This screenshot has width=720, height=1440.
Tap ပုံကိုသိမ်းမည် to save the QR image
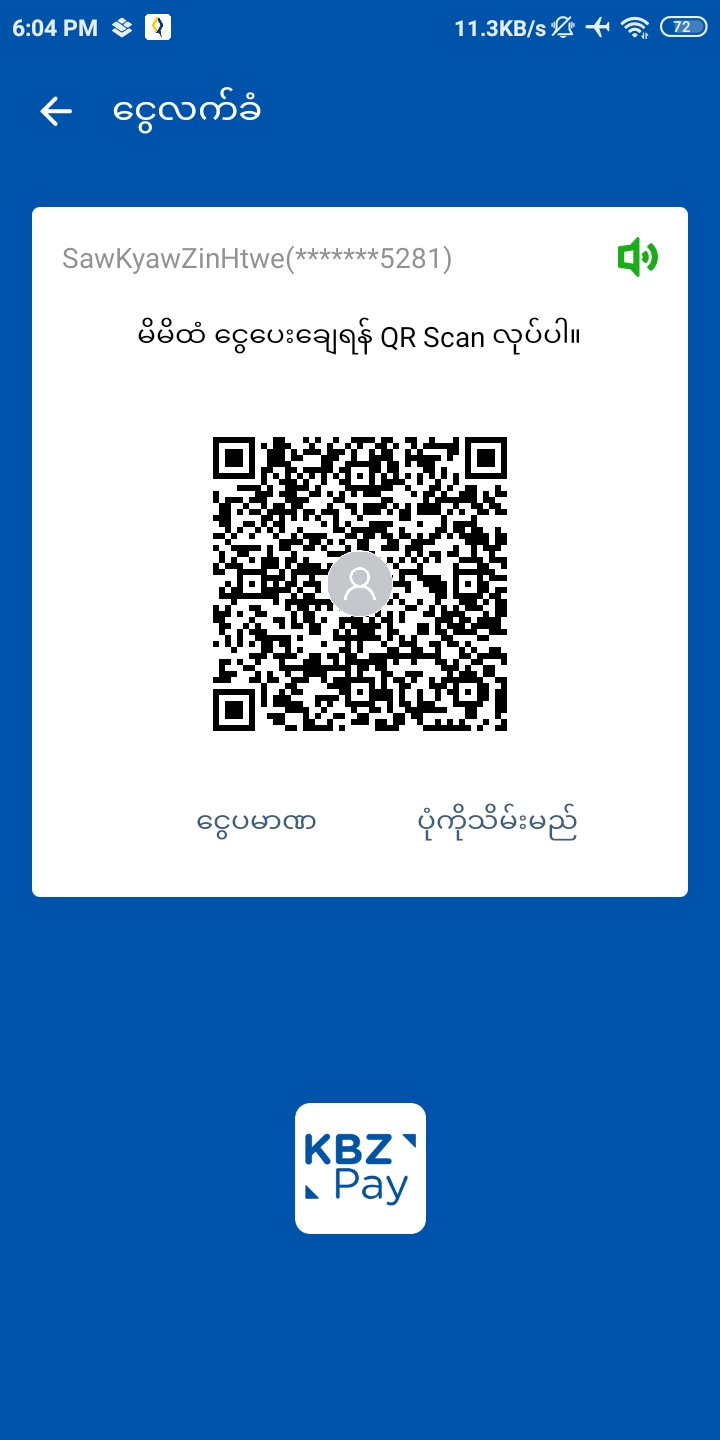pos(497,824)
